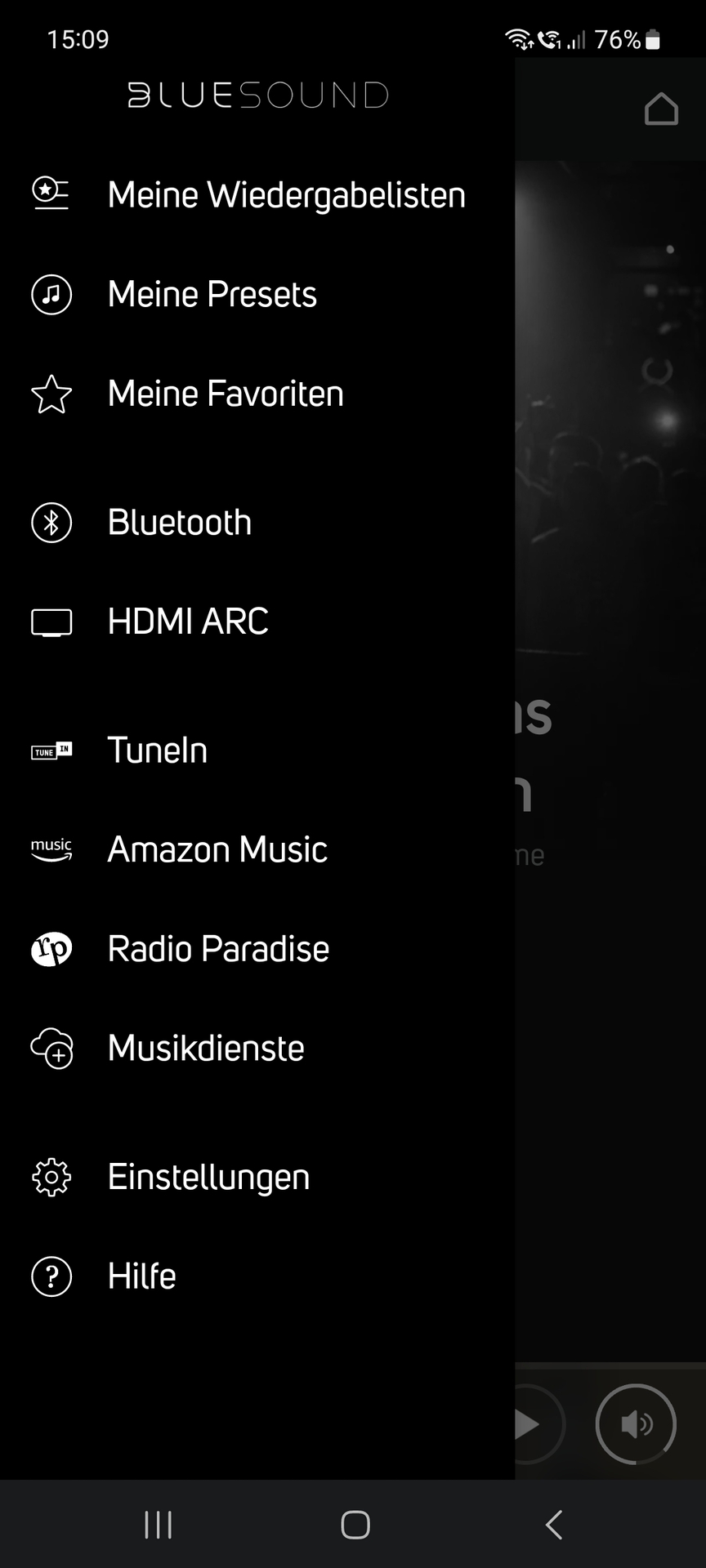The image size is (706, 1568).
Task: Open Einstellungen
Action: click(208, 1178)
